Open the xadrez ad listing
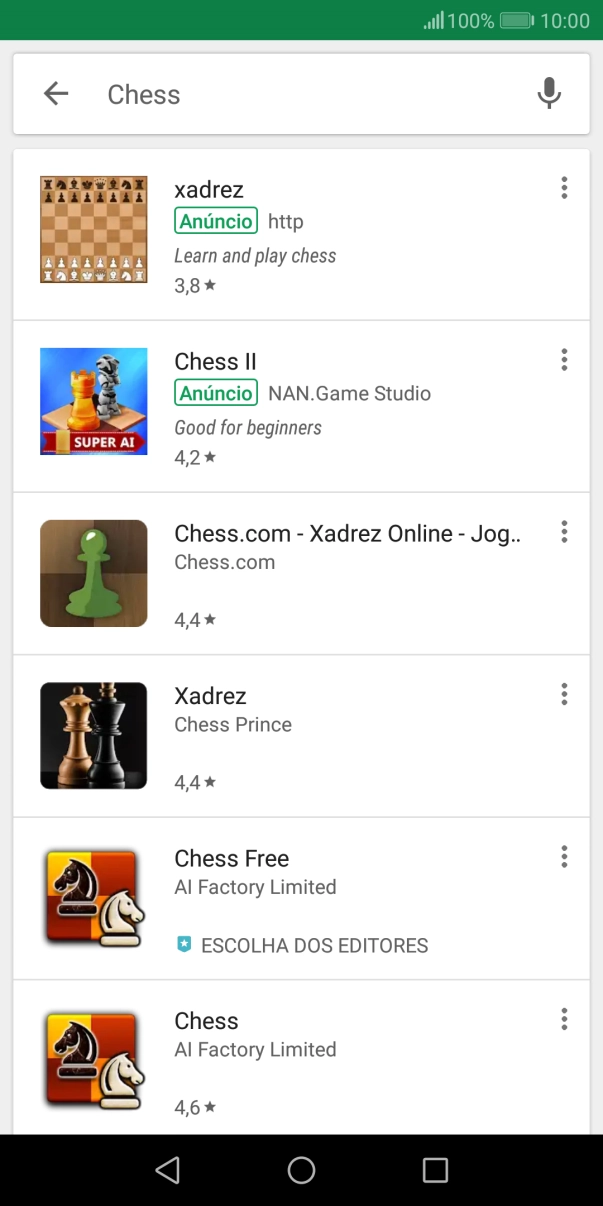The height and width of the screenshot is (1206, 603). point(300,236)
